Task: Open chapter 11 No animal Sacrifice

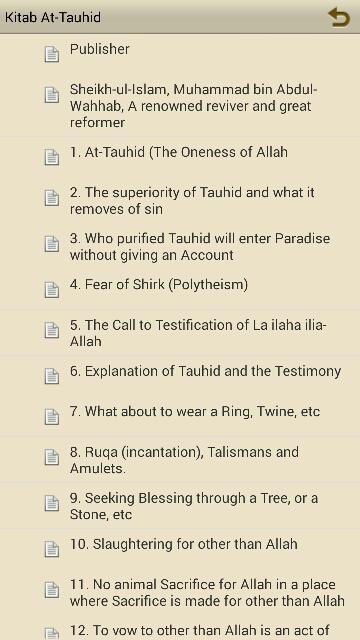Action: point(180,592)
